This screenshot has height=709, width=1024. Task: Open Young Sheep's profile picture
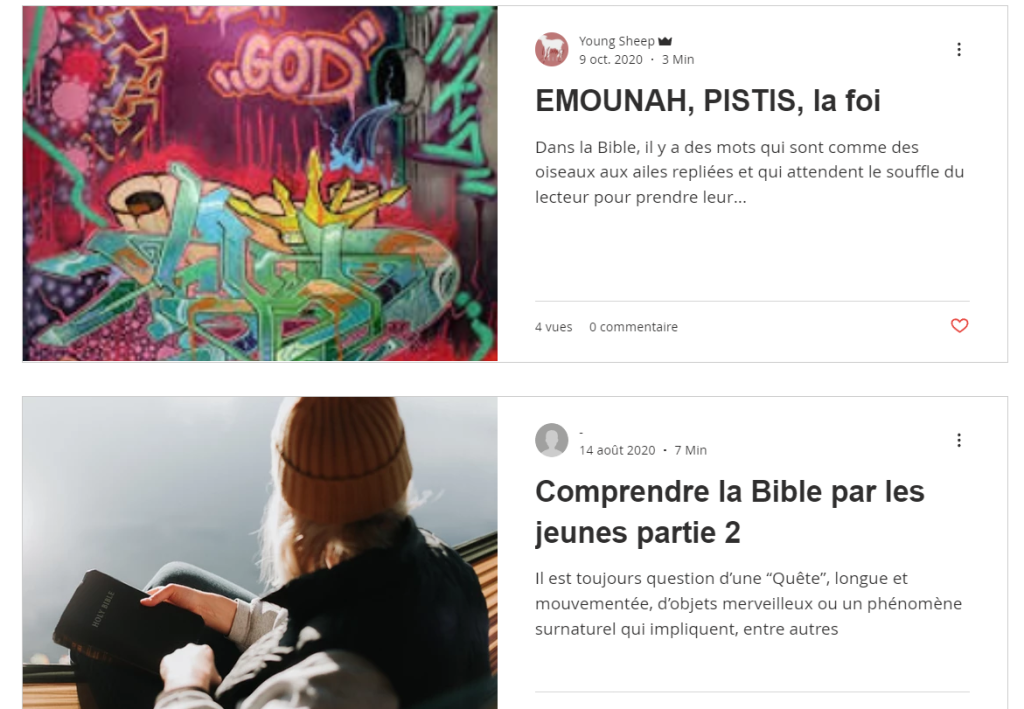click(552, 49)
